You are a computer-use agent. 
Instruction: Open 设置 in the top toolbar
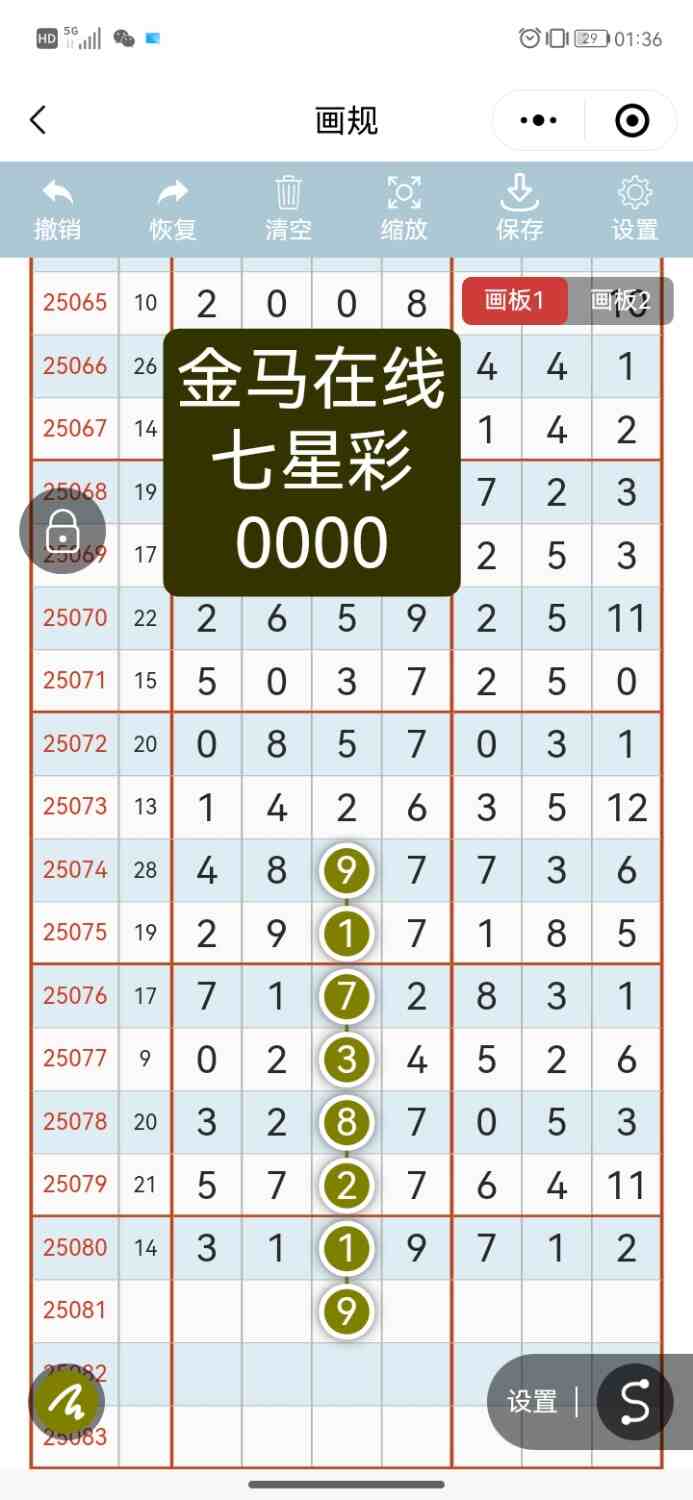(x=635, y=210)
